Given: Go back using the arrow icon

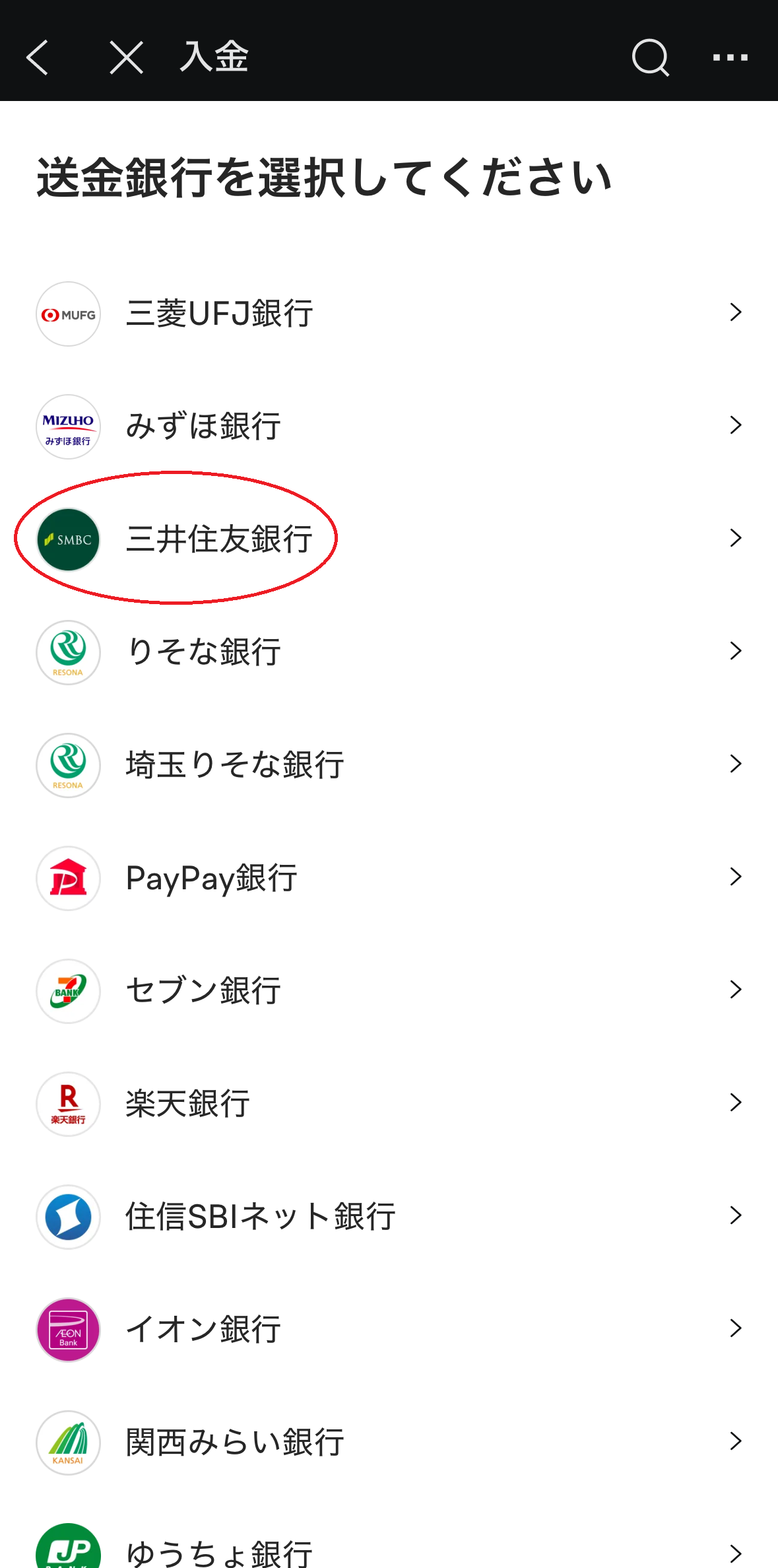Looking at the screenshot, I should pyautogui.click(x=38, y=57).
